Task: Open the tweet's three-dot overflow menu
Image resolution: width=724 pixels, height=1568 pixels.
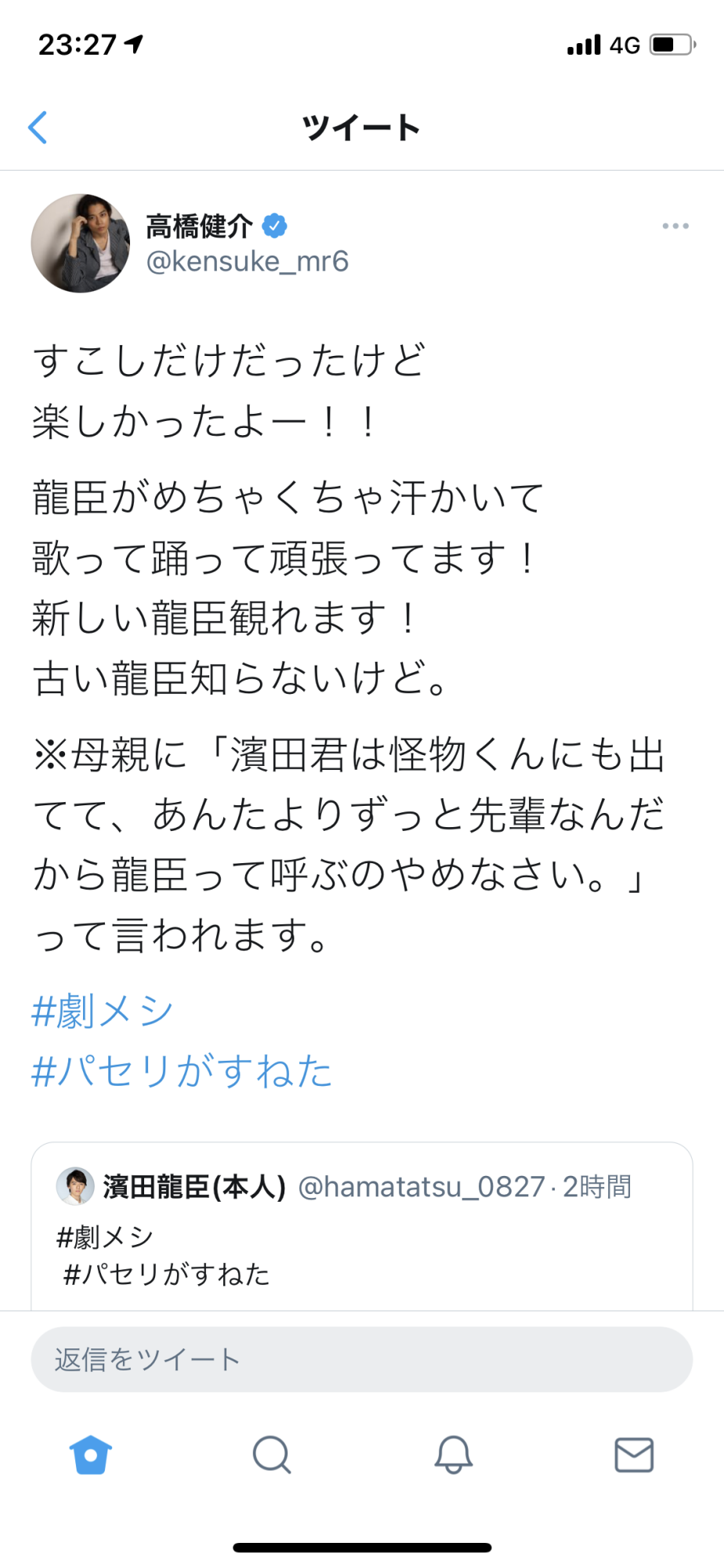Action: click(675, 226)
